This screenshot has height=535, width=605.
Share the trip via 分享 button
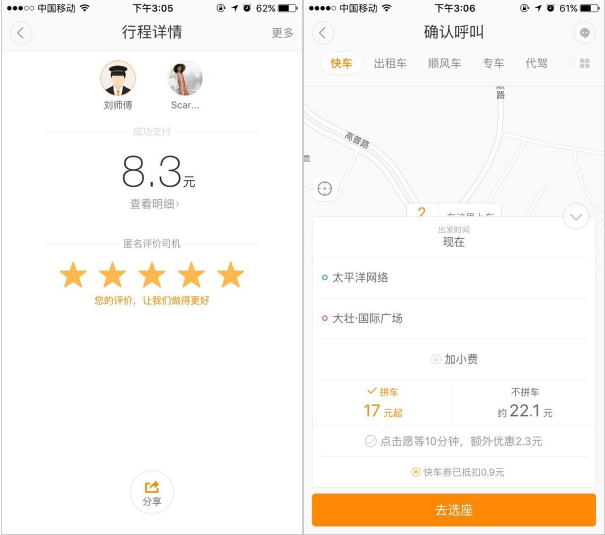152,492
